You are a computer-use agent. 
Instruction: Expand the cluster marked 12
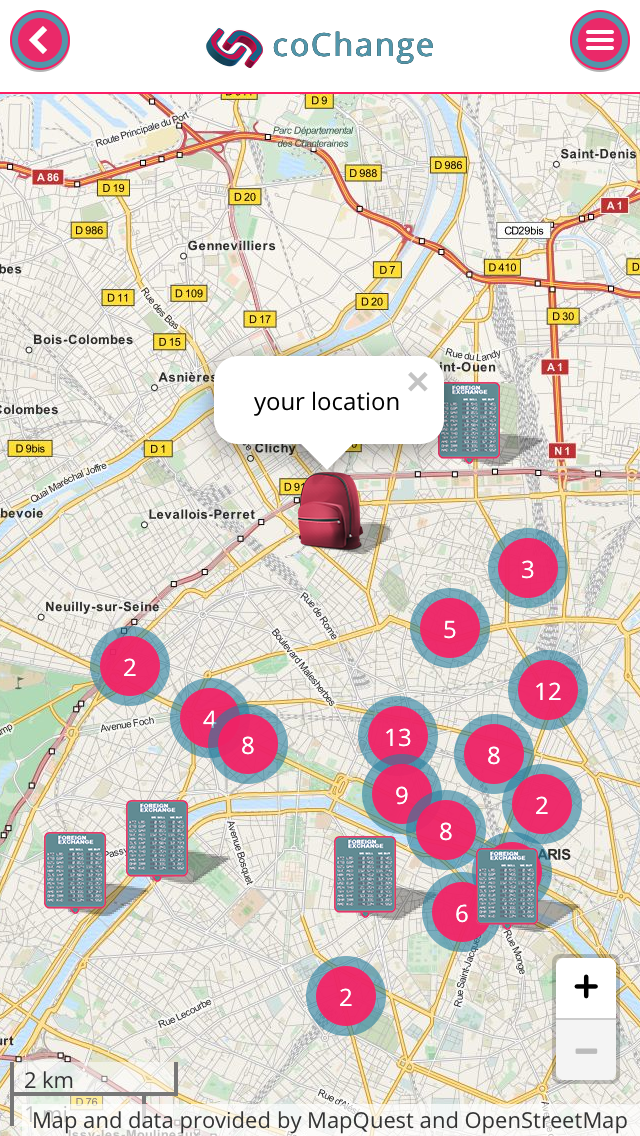coord(548,691)
